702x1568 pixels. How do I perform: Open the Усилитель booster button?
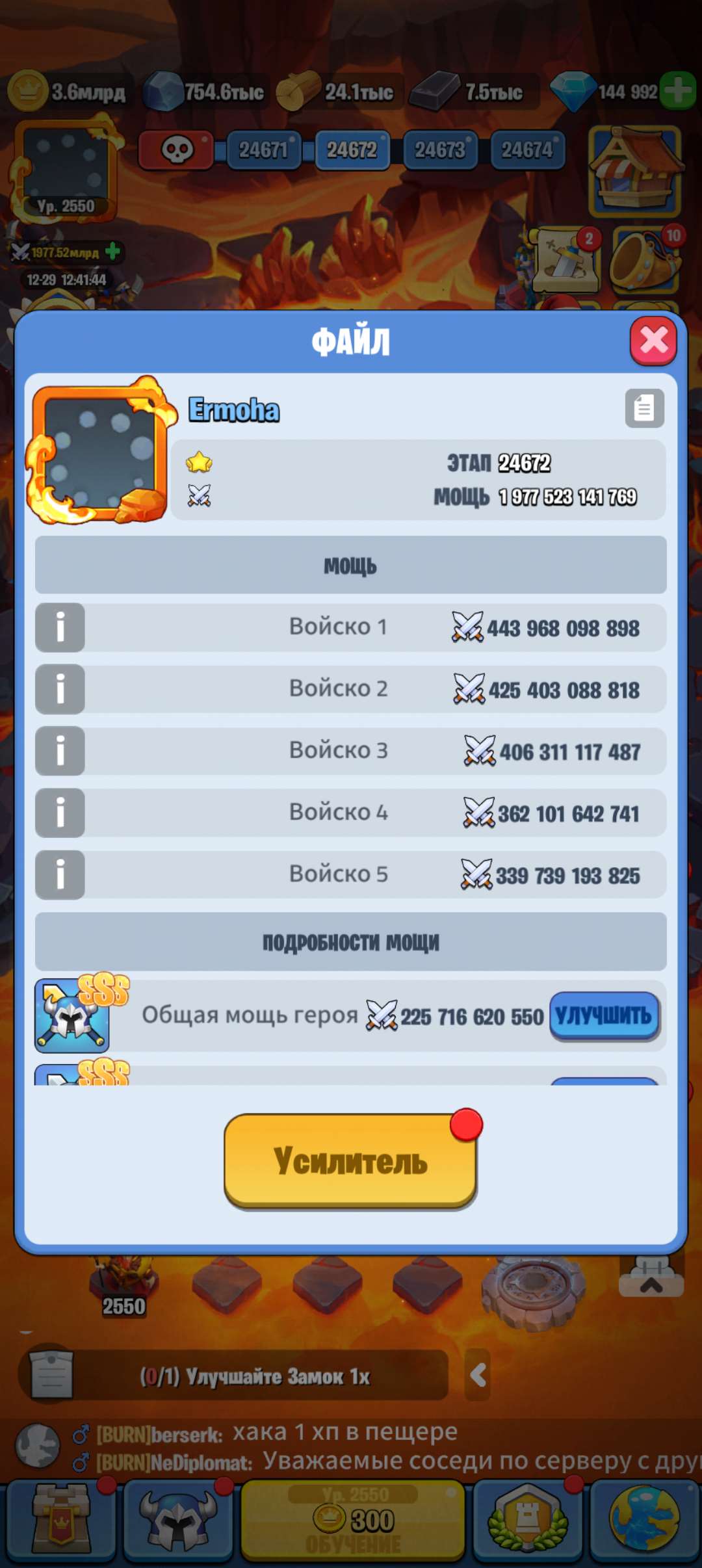(350, 1161)
